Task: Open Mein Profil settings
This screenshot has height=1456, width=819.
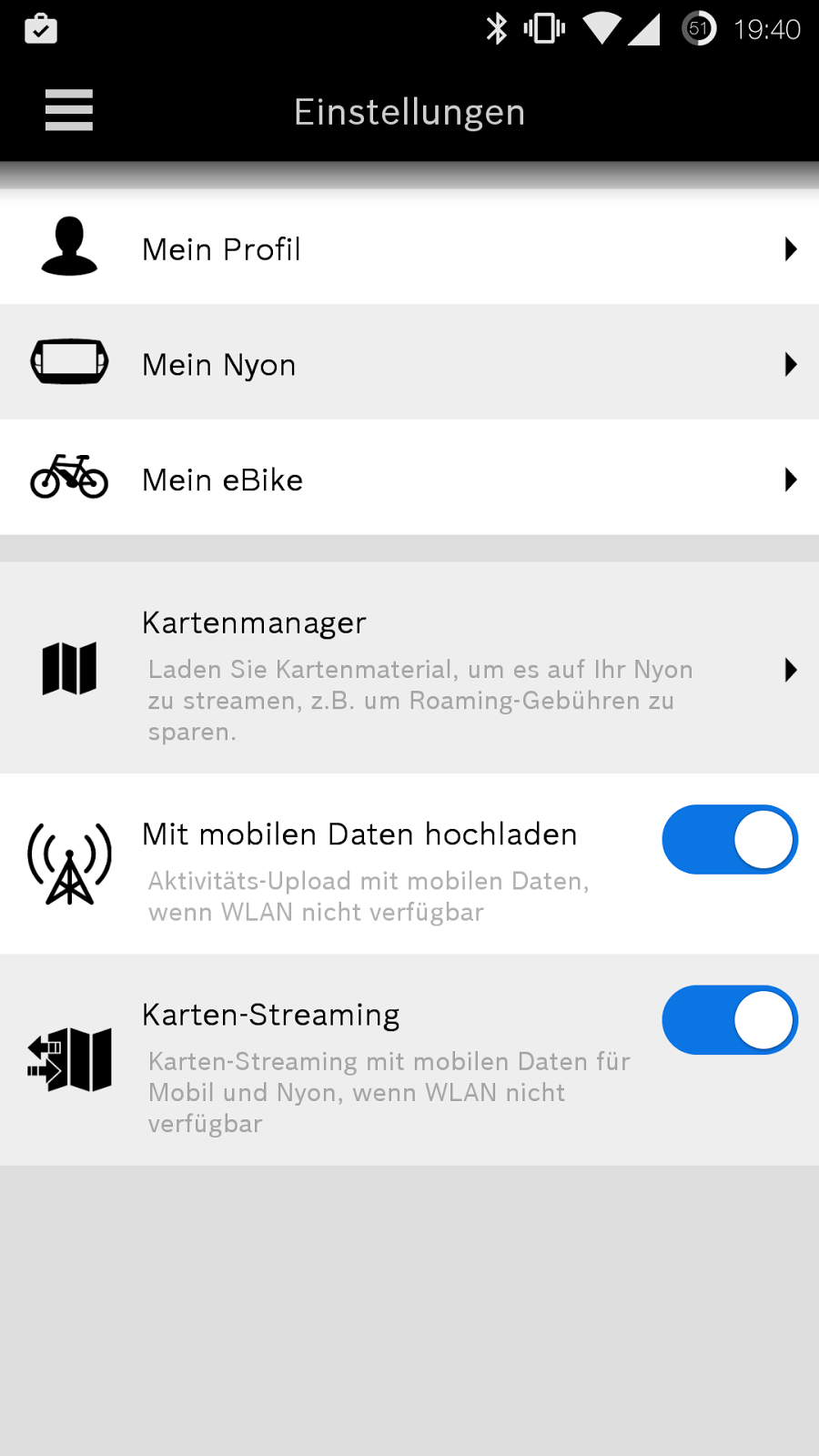Action: (x=409, y=248)
